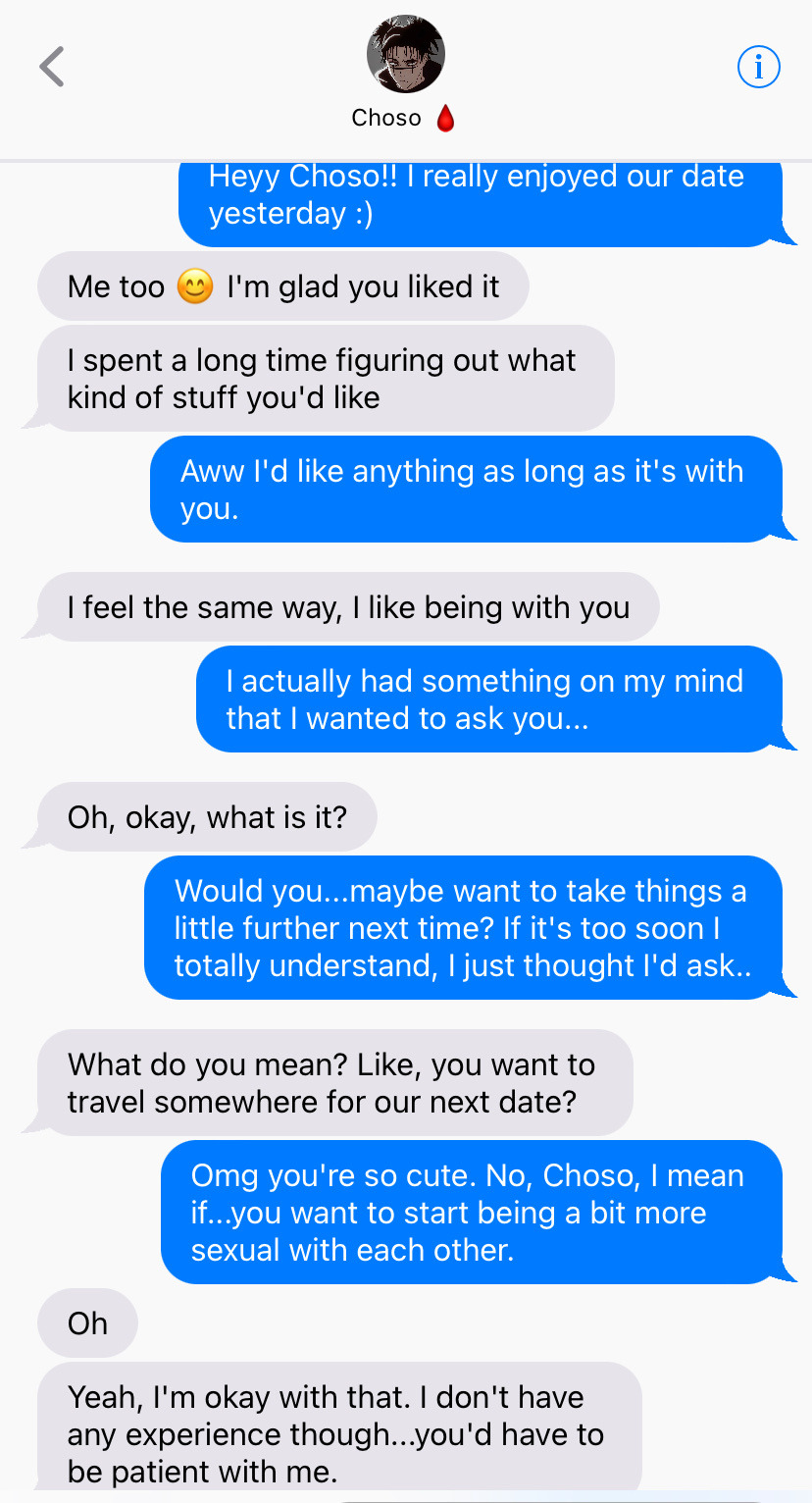Viewport: 812px width, 1503px height.
Task: Go back to the conversations list
Action: coord(52,68)
